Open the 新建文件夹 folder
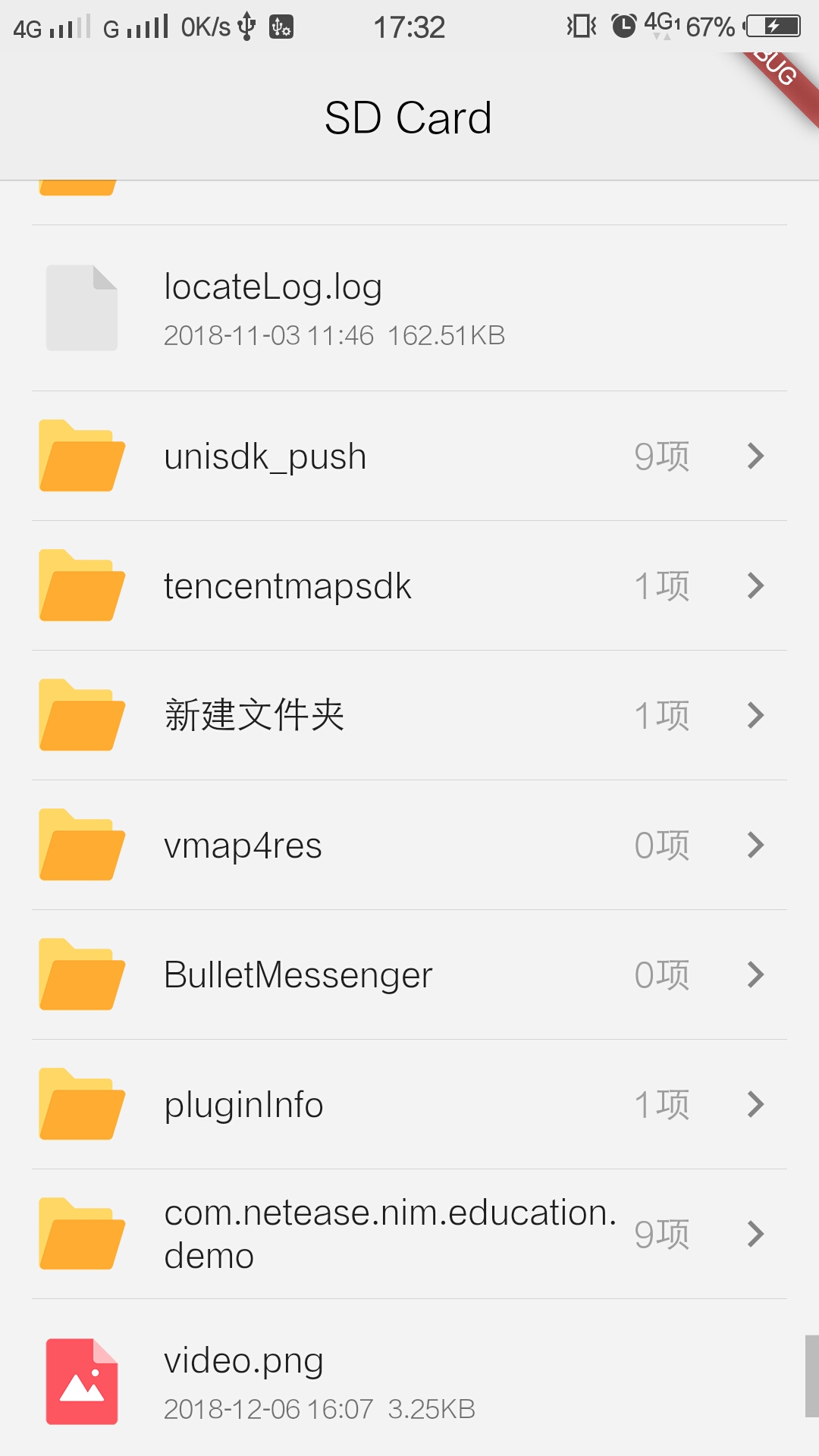 click(409, 715)
